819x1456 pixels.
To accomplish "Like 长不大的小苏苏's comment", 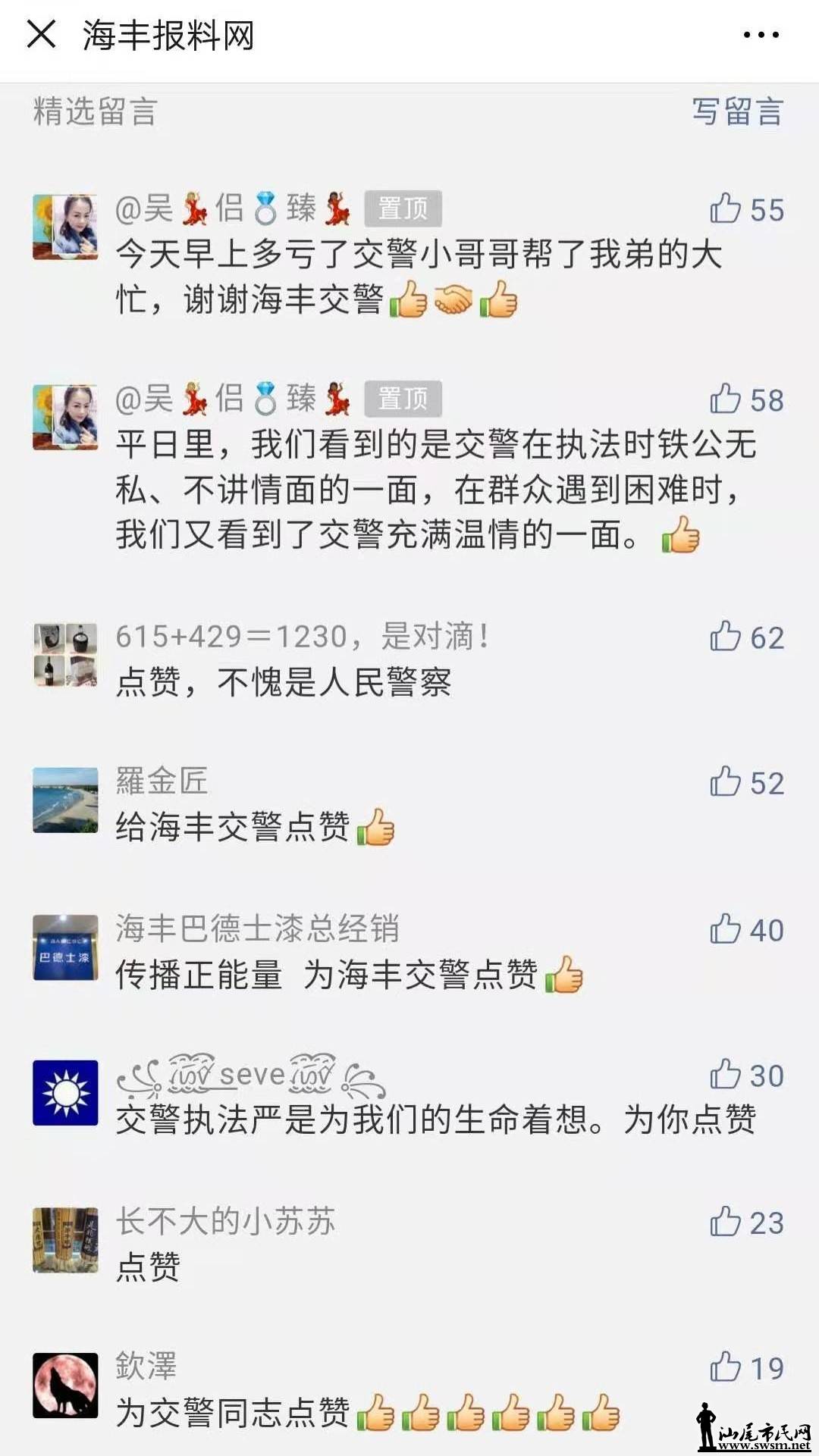I will click(726, 1222).
